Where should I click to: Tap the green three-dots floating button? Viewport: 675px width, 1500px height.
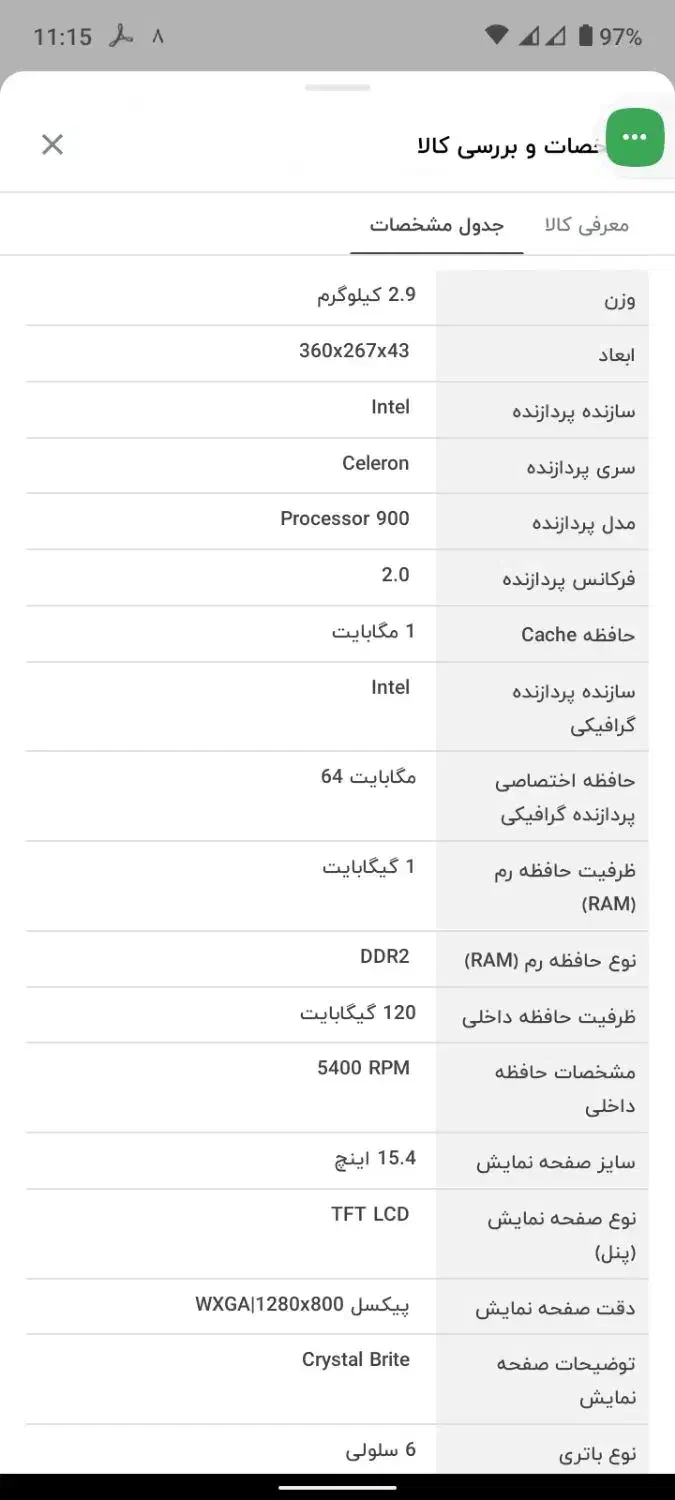pos(634,138)
